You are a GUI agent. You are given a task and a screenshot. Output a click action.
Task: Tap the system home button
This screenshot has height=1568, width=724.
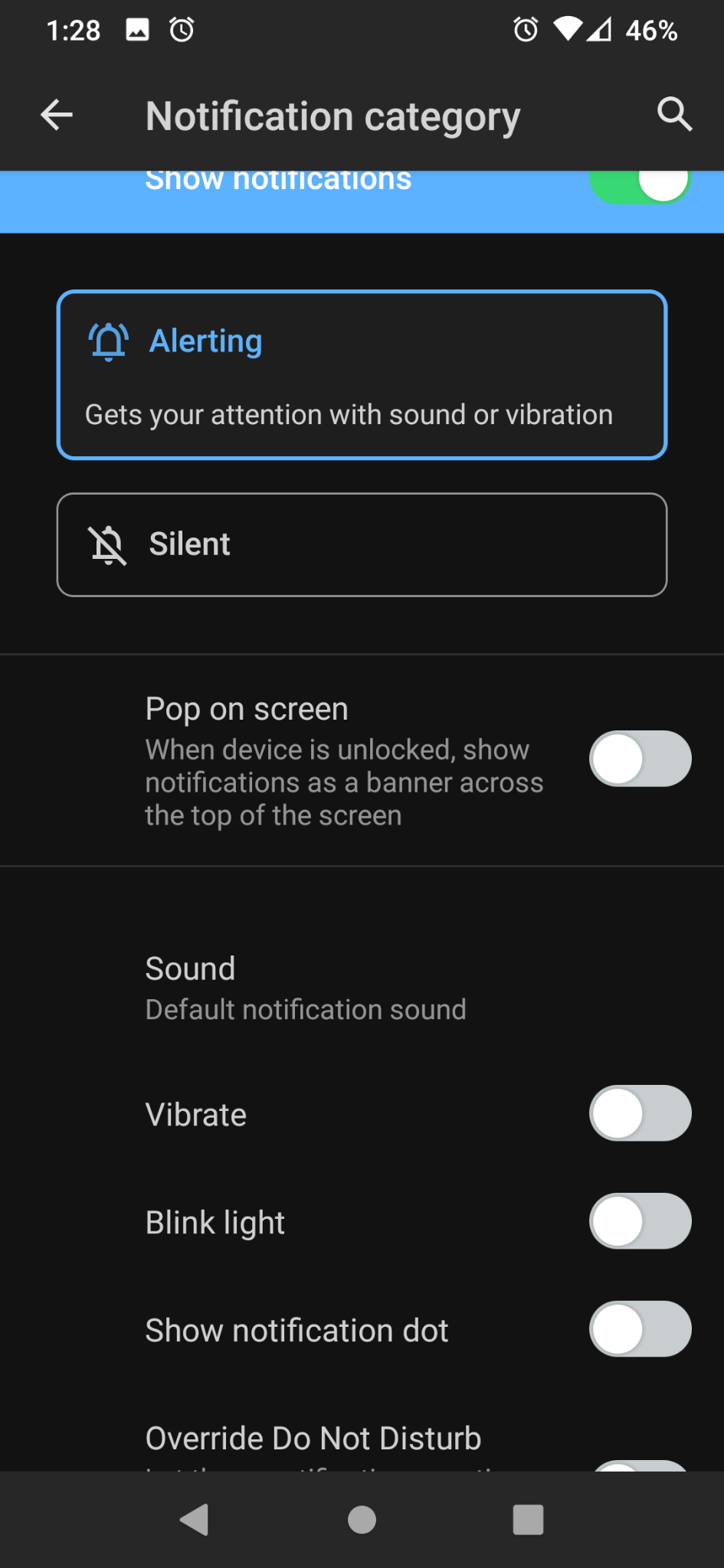362,1520
